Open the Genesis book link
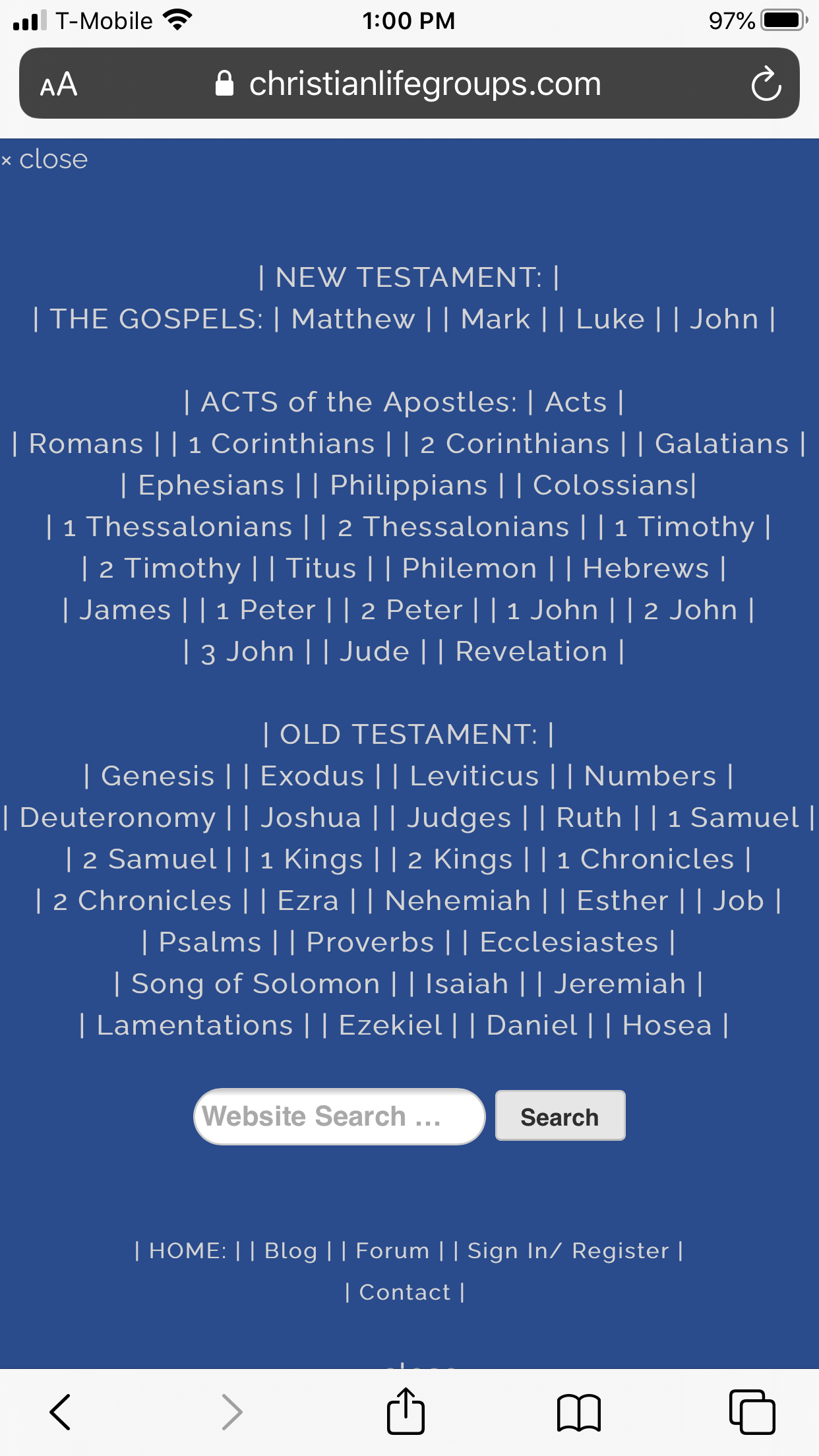 [158, 776]
